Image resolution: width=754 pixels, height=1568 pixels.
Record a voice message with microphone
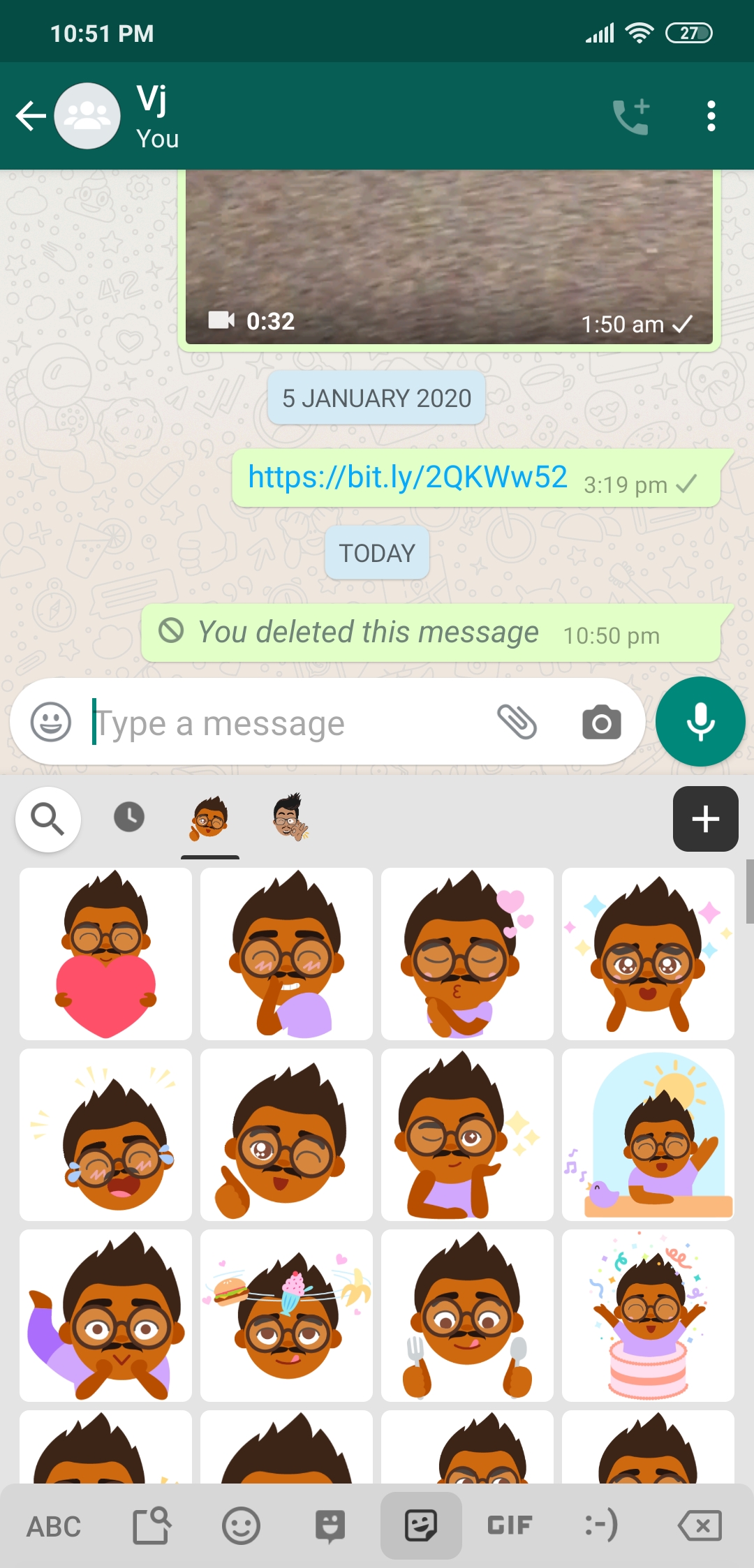pyautogui.click(x=700, y=722)
